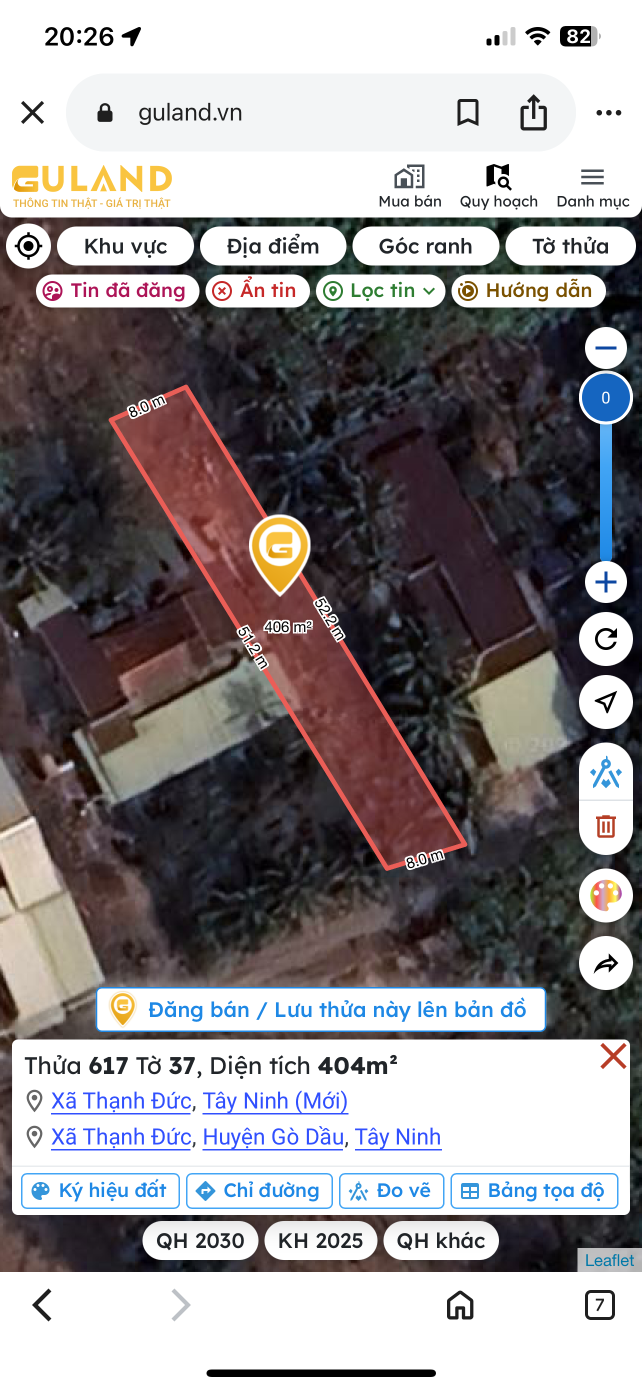
Task: Open the Quy hoạch map view
Action: [498, 187]
